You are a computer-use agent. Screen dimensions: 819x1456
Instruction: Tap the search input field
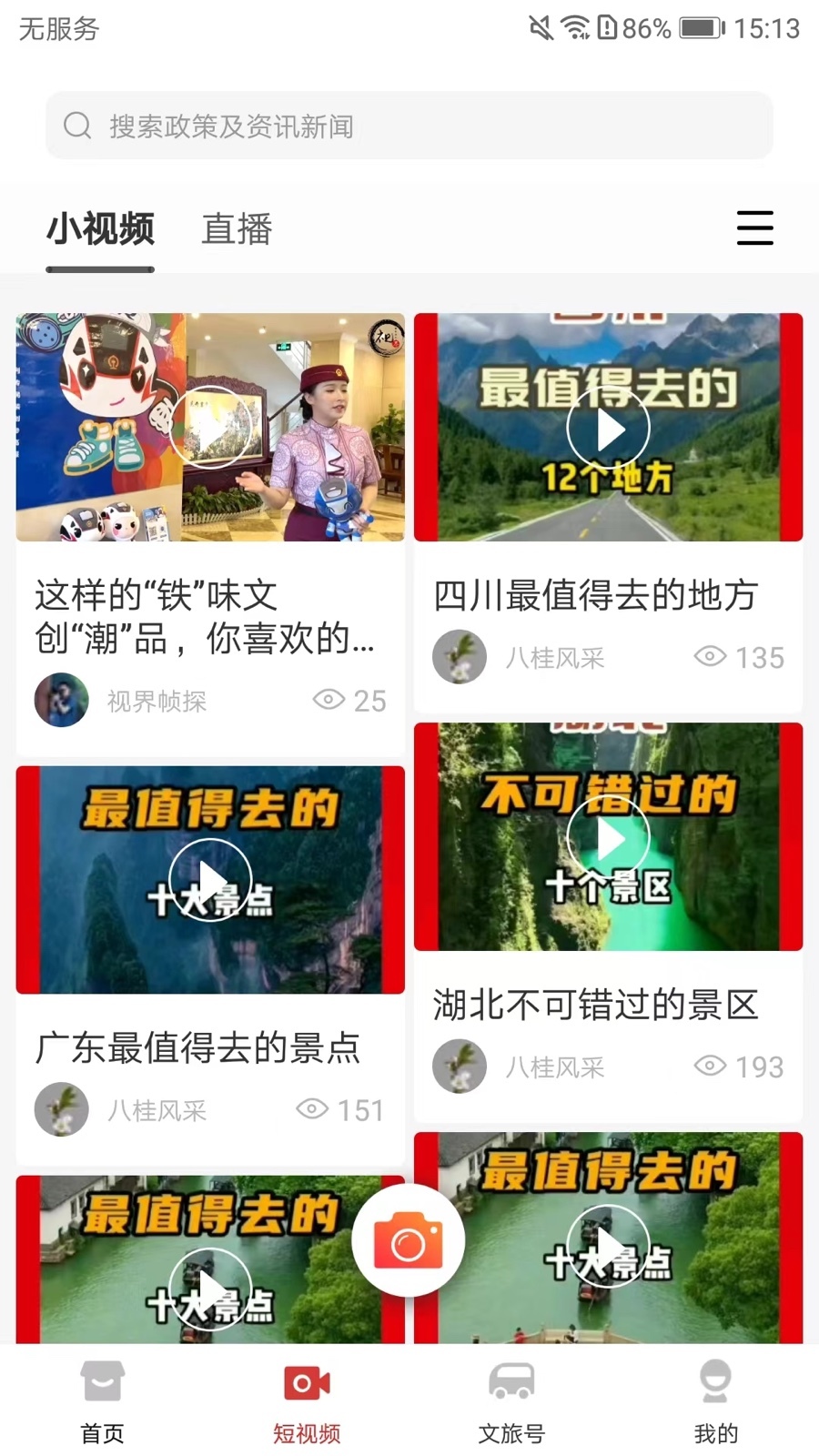pyautogui.click(x=364, y=126)
